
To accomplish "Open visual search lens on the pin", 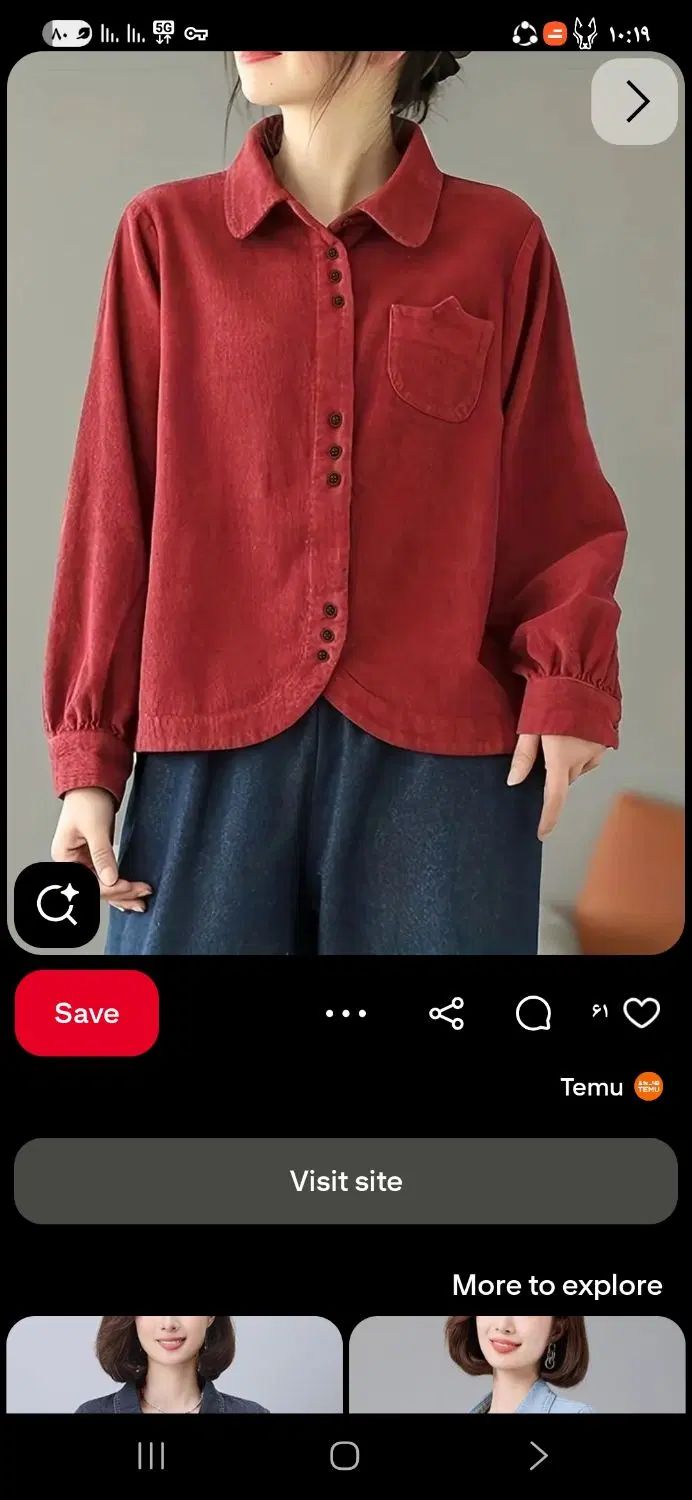I will (x=57, y=905).
